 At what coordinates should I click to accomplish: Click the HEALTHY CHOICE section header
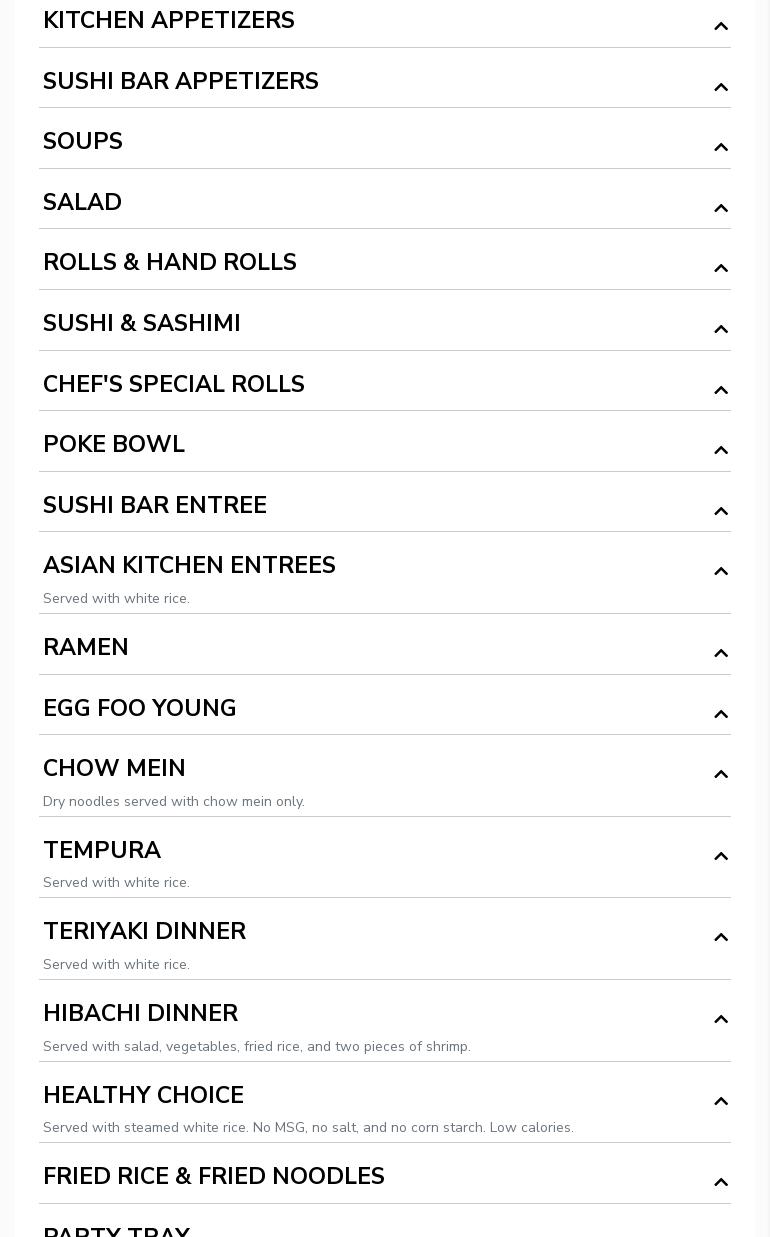coord(143,1095)
